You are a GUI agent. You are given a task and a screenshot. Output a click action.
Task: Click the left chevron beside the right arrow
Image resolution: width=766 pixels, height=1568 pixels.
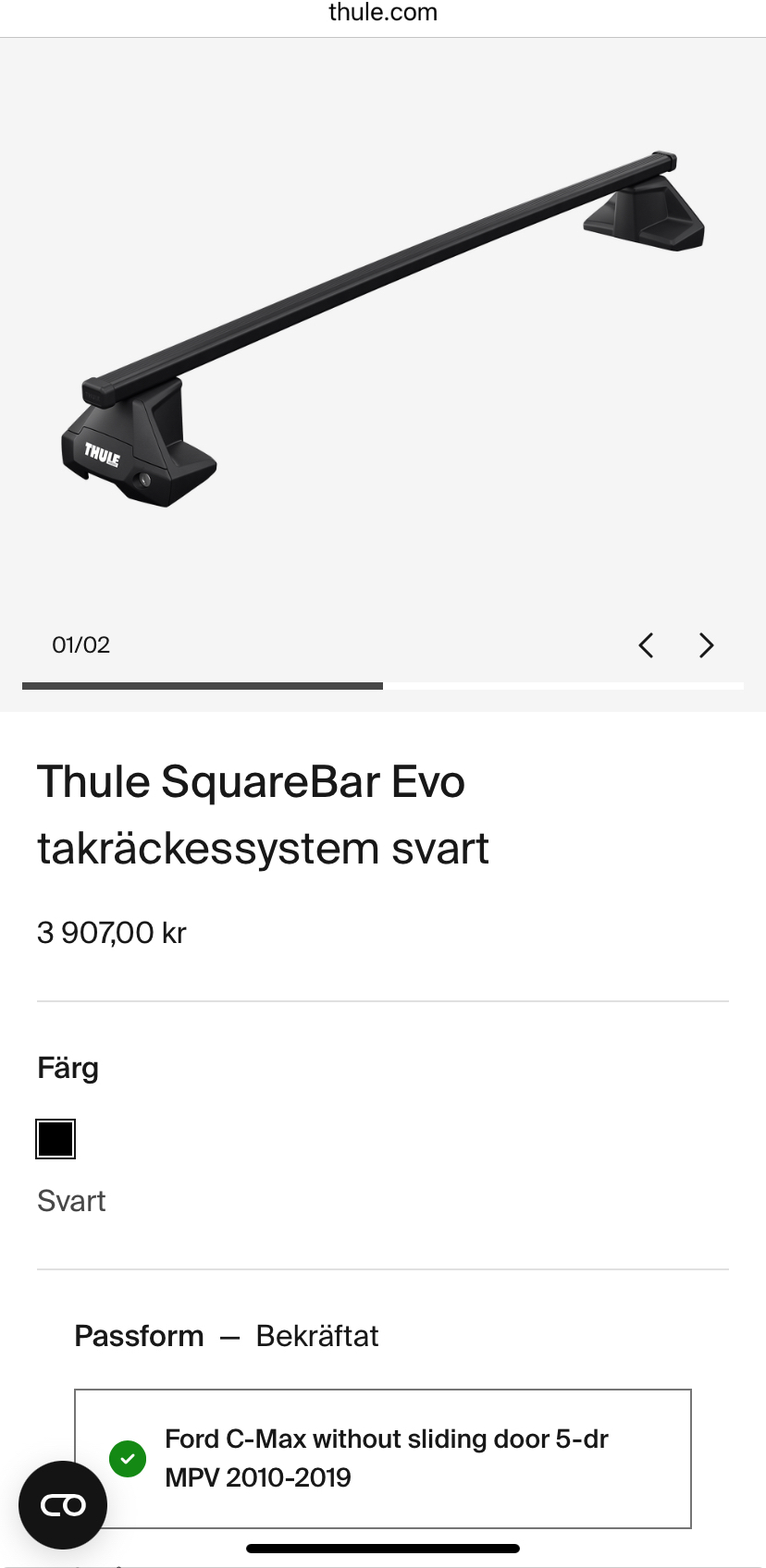[x=646, y=645]
